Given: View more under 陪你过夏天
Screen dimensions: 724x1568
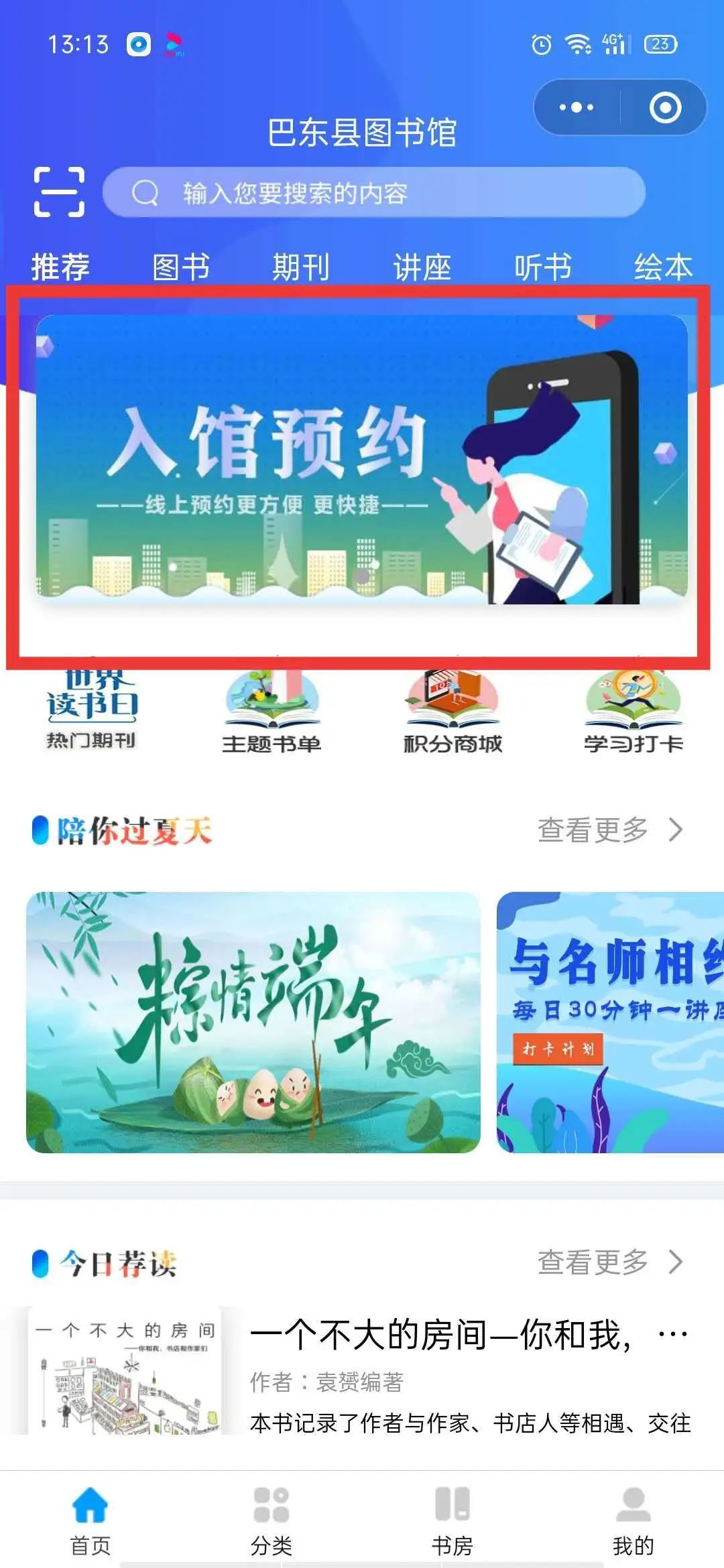Looking at the screenshot, I should click(x=609, y=830).
